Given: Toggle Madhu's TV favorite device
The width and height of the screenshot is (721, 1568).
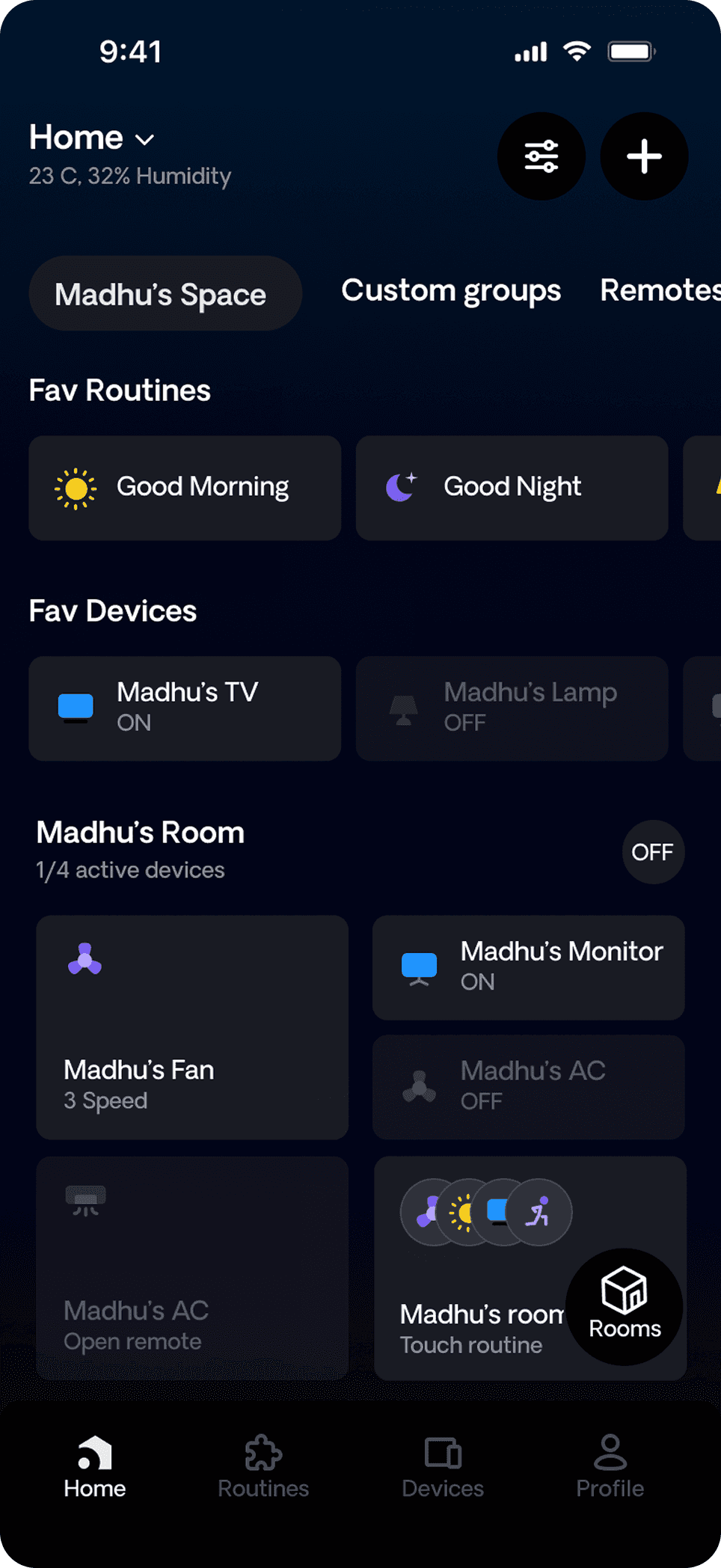Looking at the screenshot, I should (x=185, y=708).
